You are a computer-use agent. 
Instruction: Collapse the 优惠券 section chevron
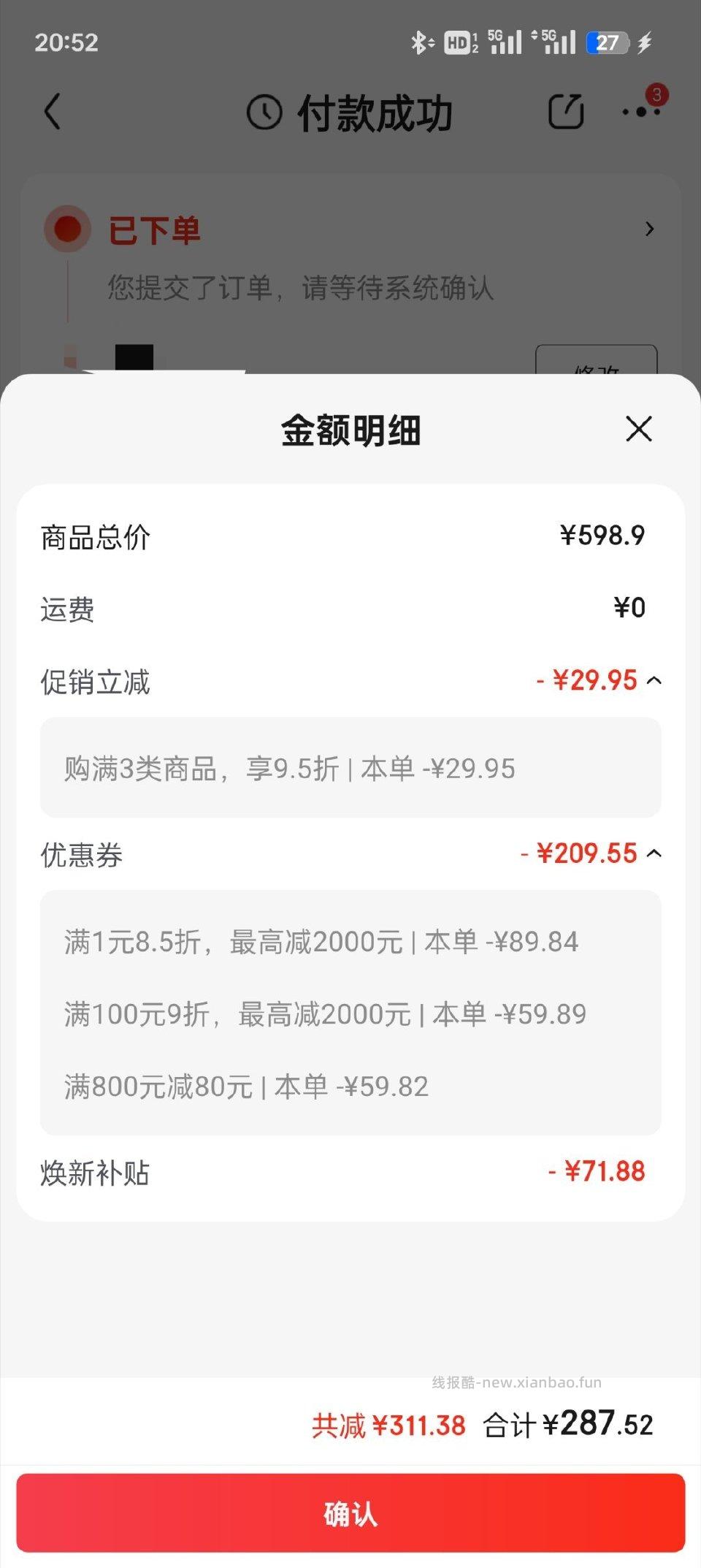[x=655, y=853]
